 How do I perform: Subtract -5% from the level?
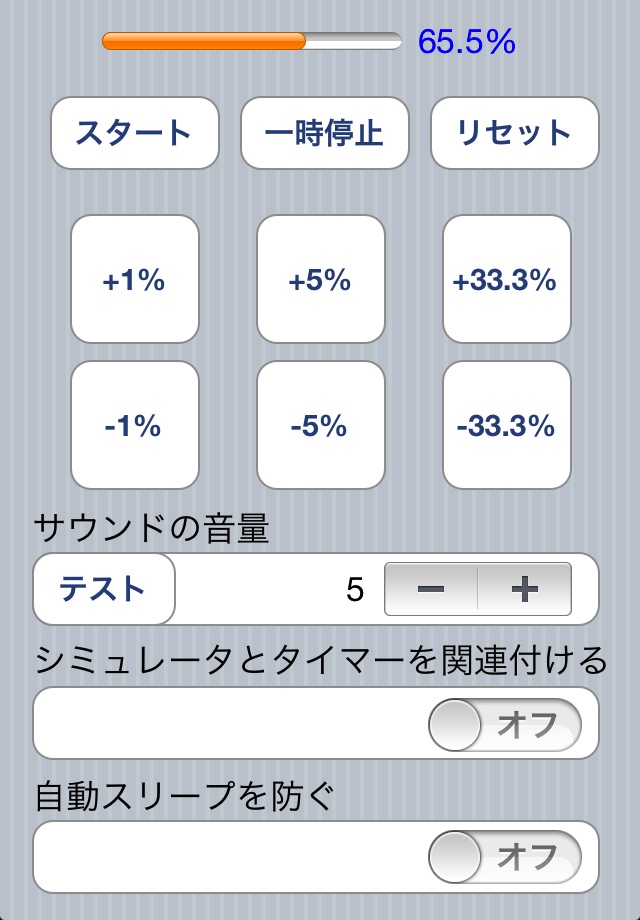(320, 426)
